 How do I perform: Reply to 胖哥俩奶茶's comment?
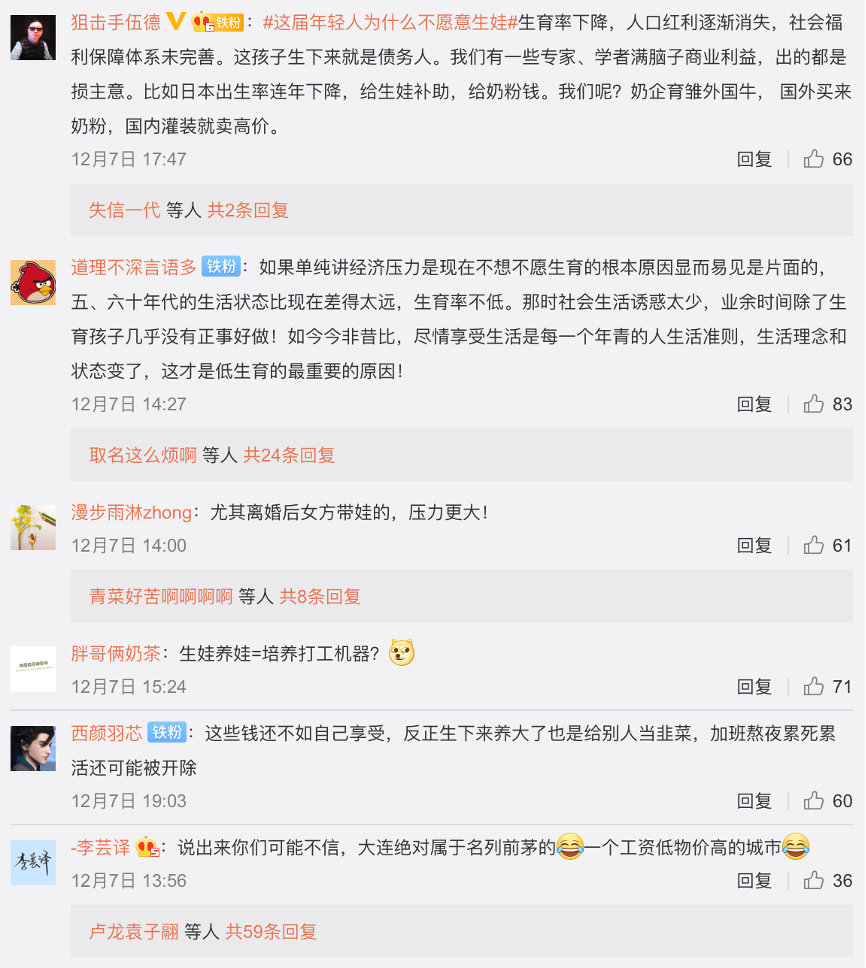754,686
